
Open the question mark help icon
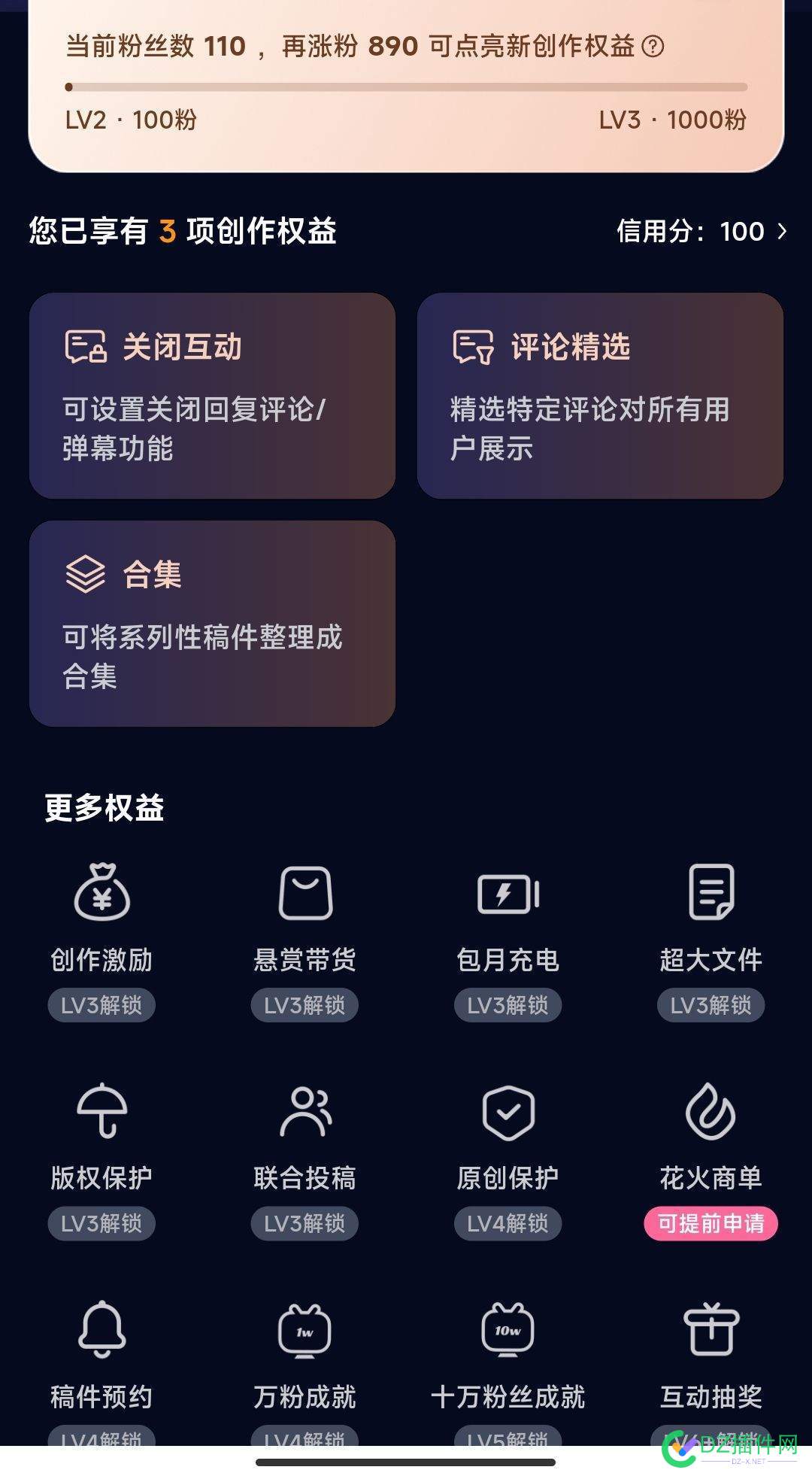(653, 47)
